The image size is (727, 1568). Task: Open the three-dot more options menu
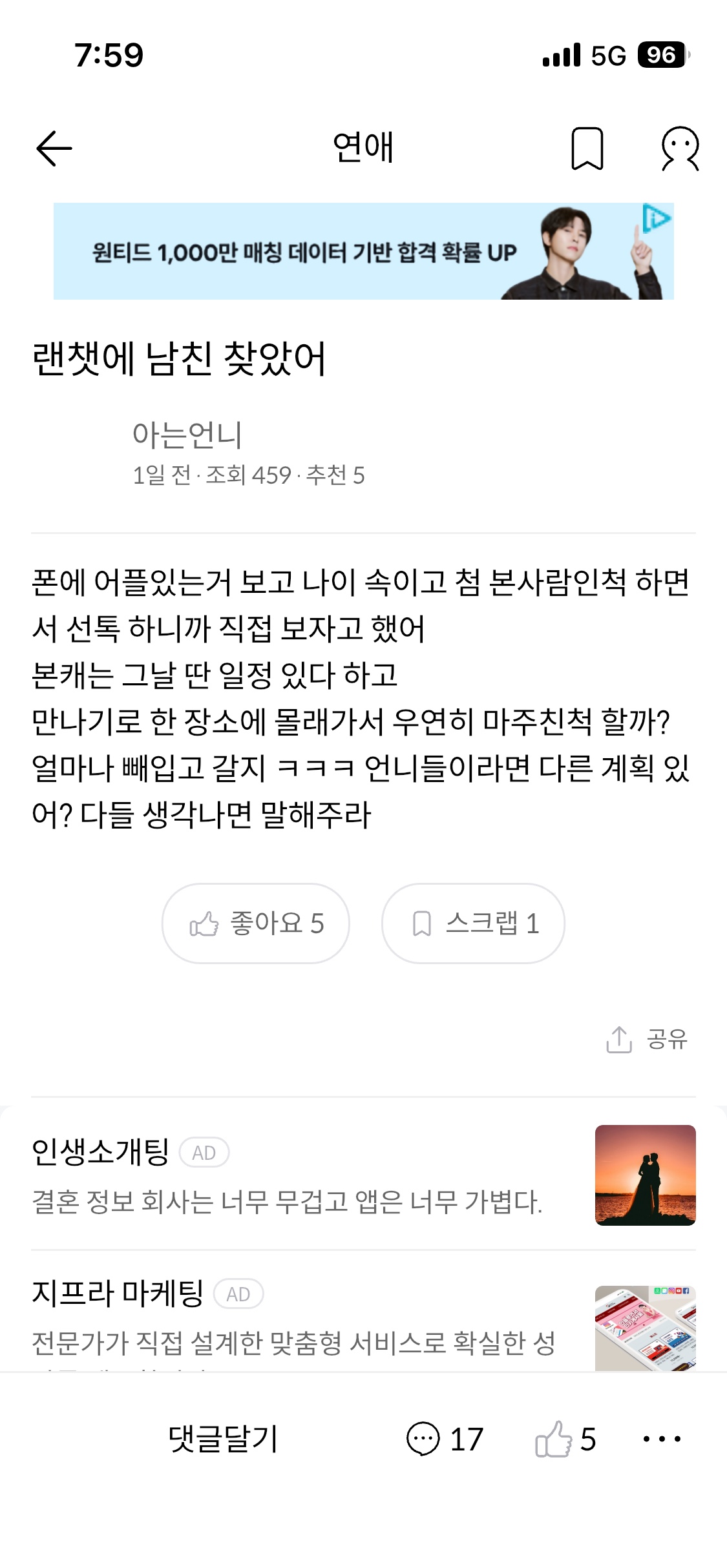(x=662, y=1439)
